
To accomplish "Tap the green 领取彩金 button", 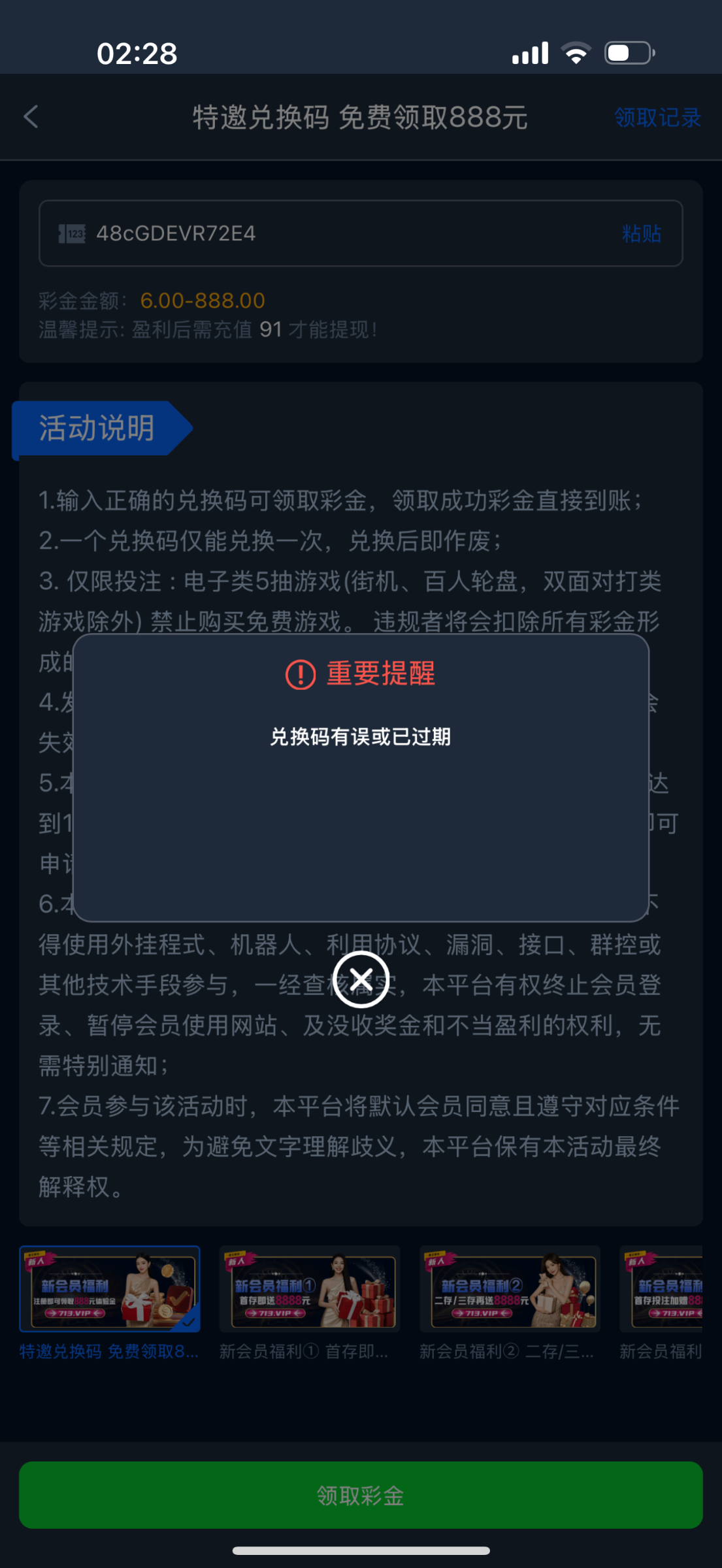I will click(x=361, y=1495).
